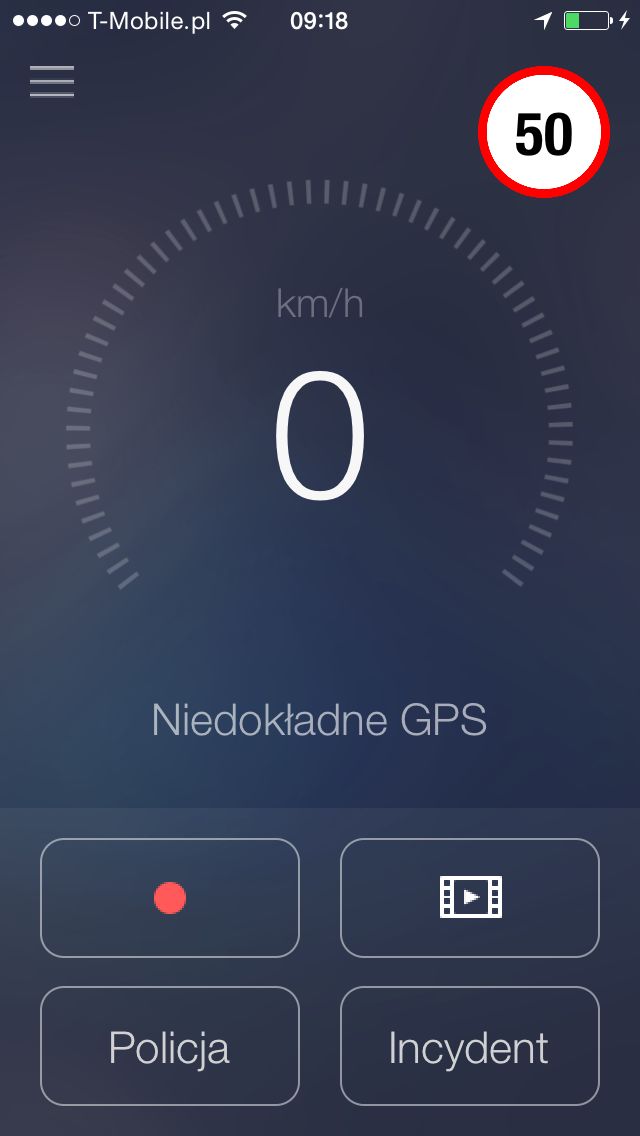
Task: Tap the 50 speed limit sign
Action: (544, 132)
